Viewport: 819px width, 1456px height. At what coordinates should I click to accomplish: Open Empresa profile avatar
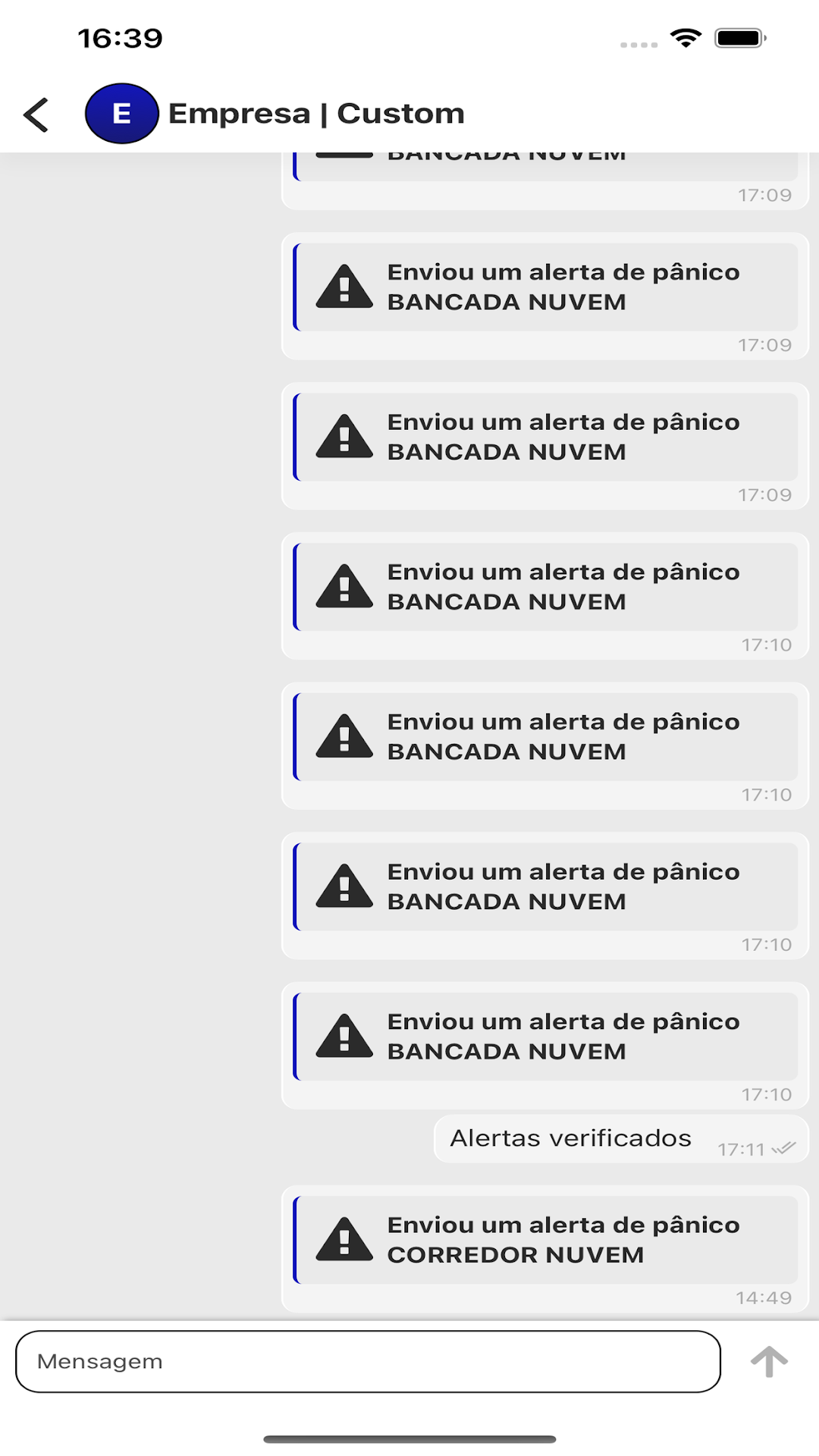tap(121, 114)
